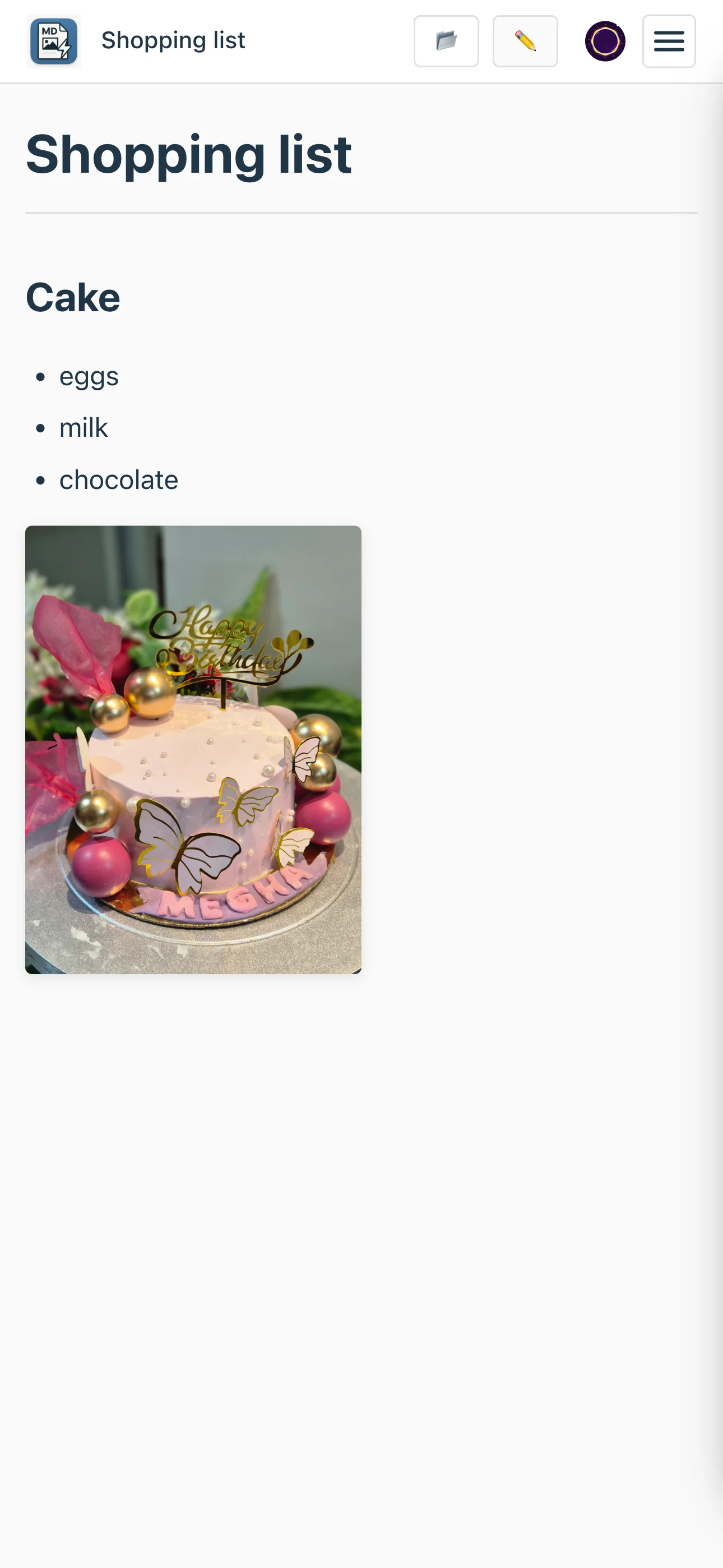
Task: Activate the edit pencil toolbar button
Action: pyautogui.click(x=525, y=41)
